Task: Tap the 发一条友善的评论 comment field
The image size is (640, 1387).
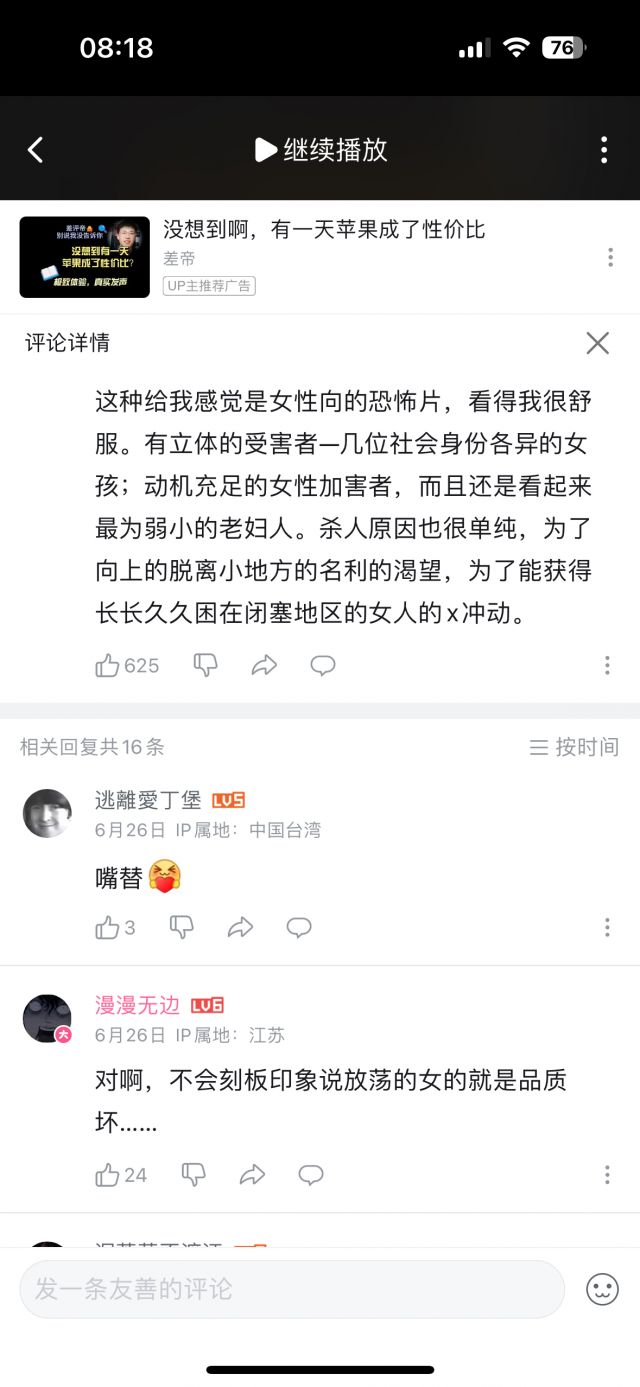Action: coord(292,1289)
